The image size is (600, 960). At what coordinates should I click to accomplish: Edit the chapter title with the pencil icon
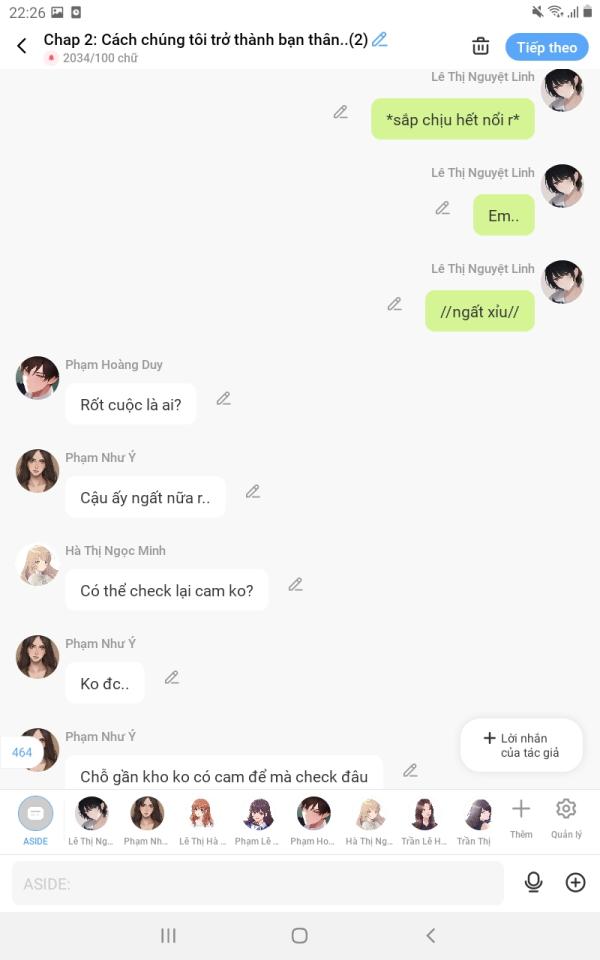tap(380, 40)
